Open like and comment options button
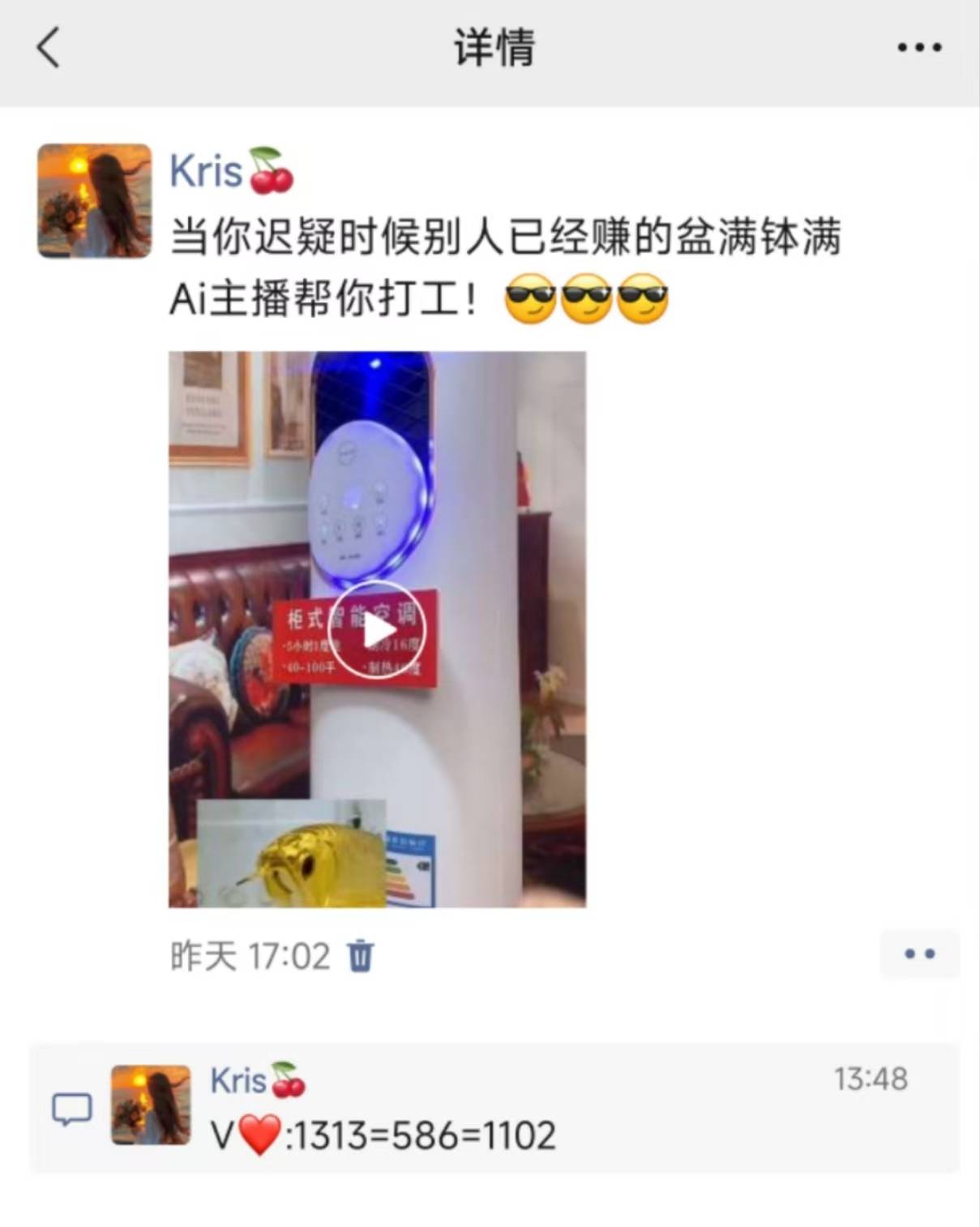 click(x=919, y=954)
